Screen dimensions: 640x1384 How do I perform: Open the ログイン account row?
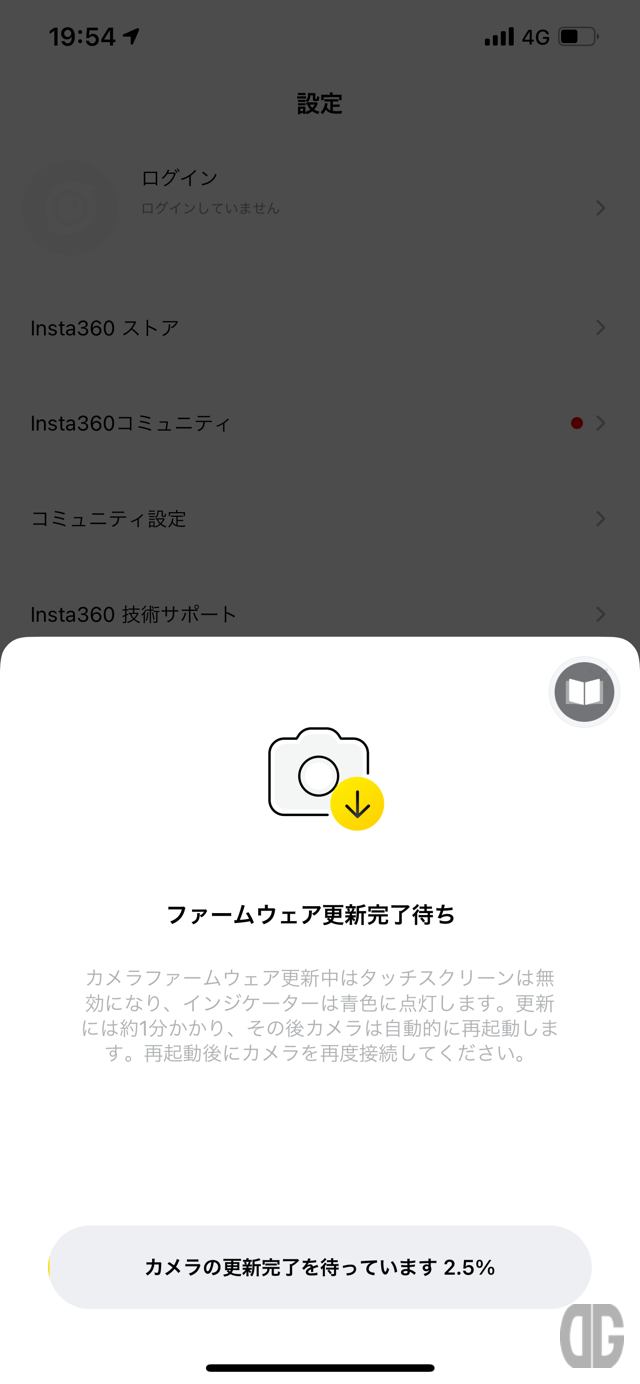[320, 207]
